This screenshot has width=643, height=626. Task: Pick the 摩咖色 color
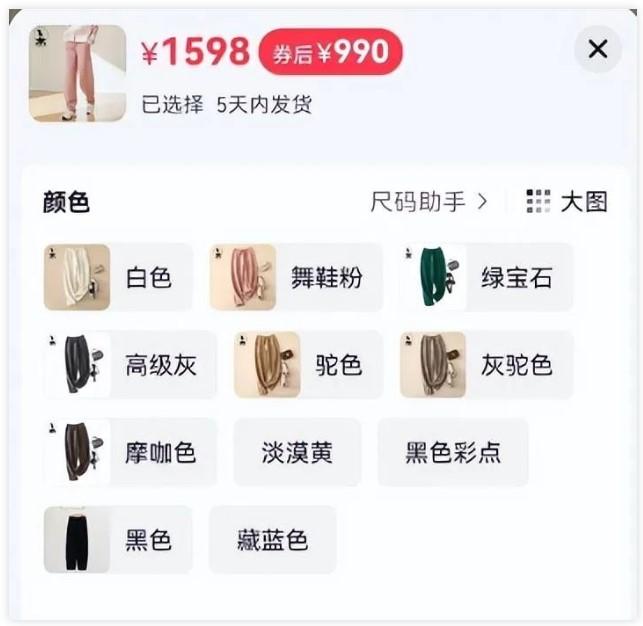coord(130,453)
